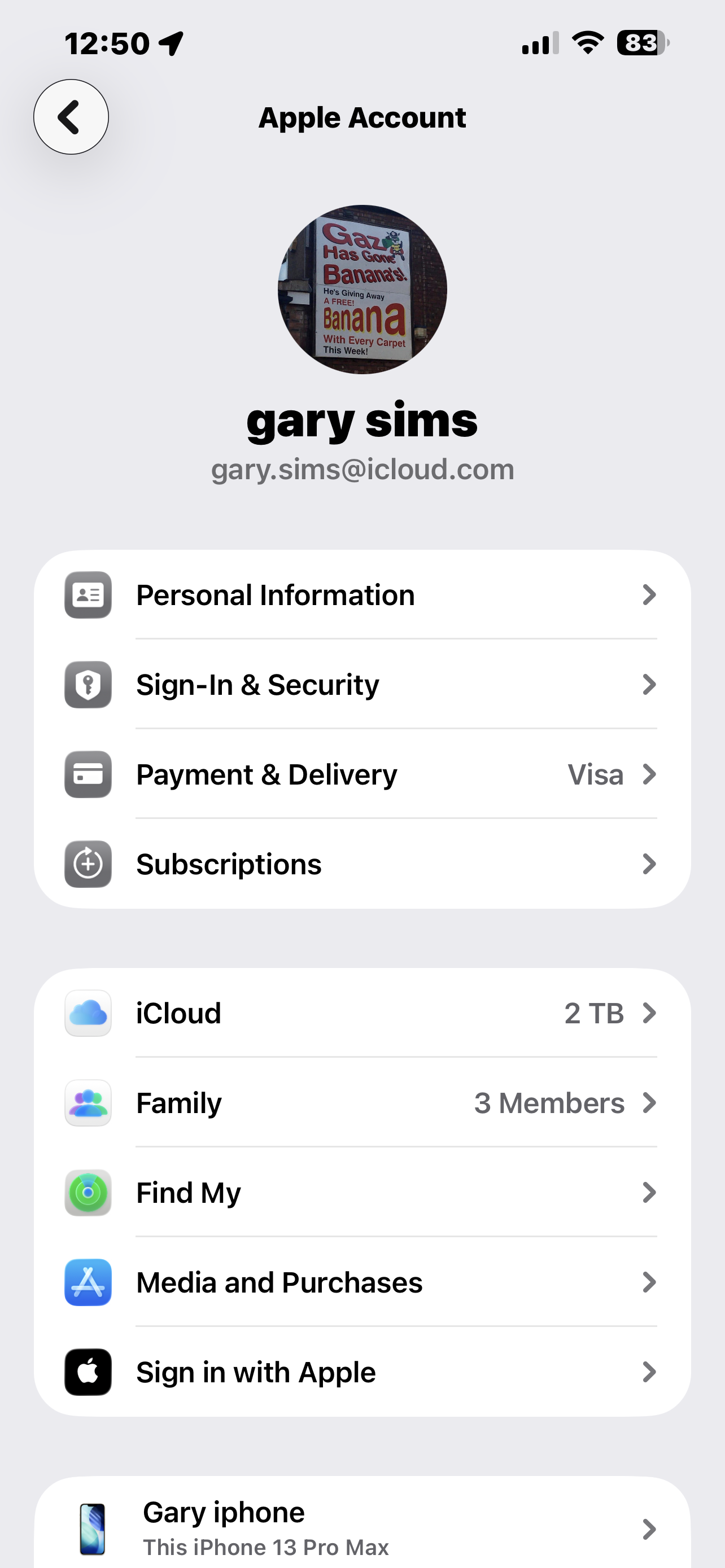View Family members
This screenshot has width=725, height=1568.
pyautogui.click(x=362, y=1103)
